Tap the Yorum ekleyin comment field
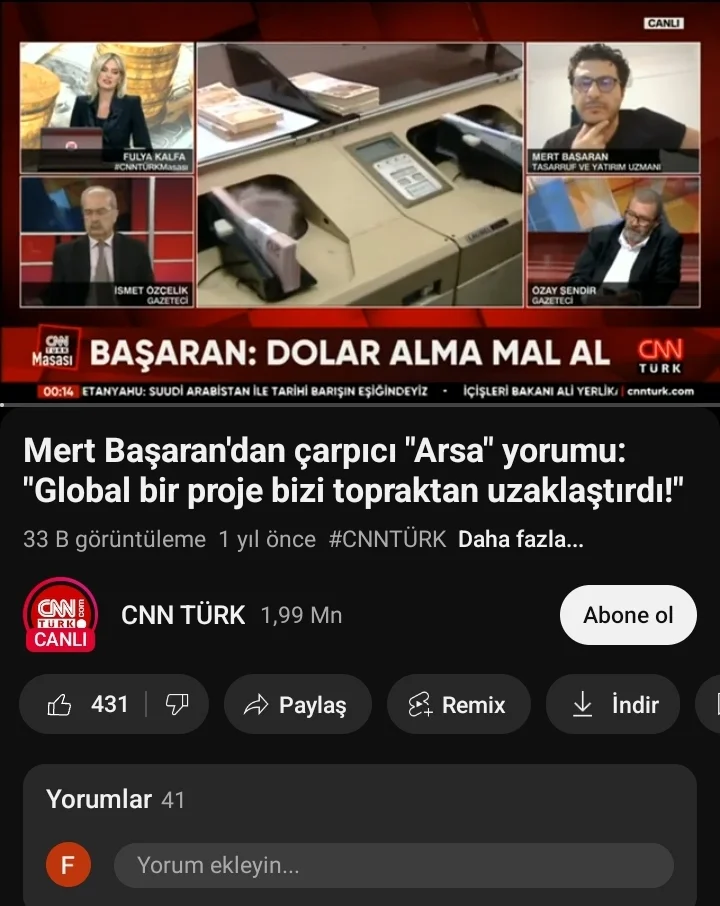 point(393,865)
